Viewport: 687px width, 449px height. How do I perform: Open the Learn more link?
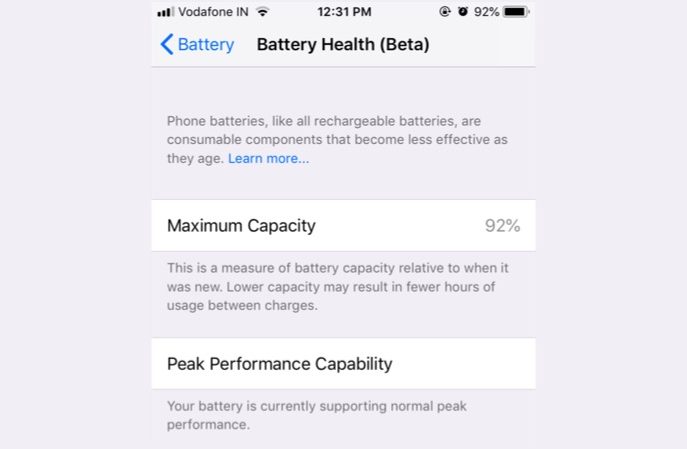pyautogui.click(x=268, y=159)
